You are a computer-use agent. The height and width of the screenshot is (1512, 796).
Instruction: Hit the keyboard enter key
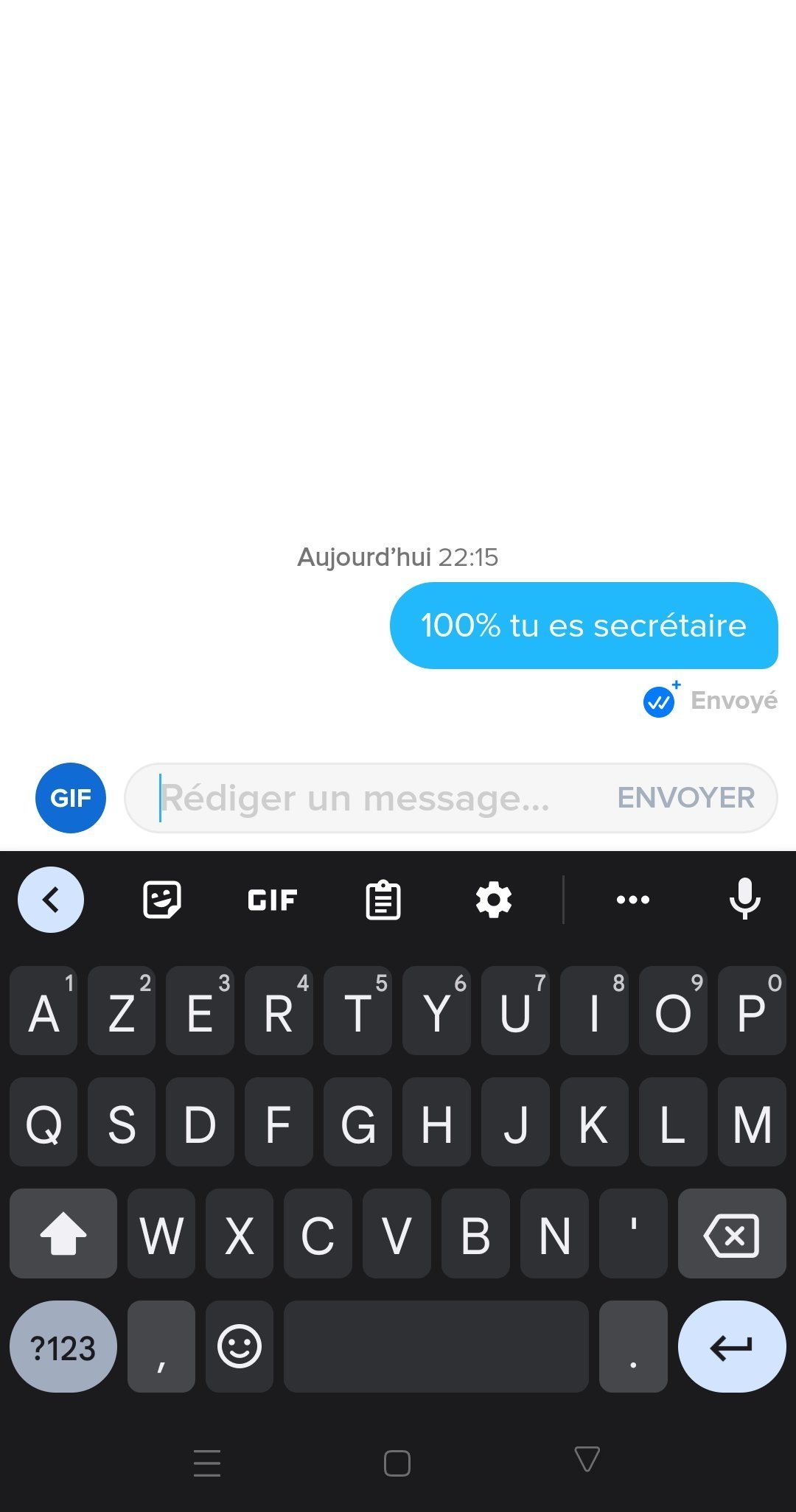pos(732,1346)
